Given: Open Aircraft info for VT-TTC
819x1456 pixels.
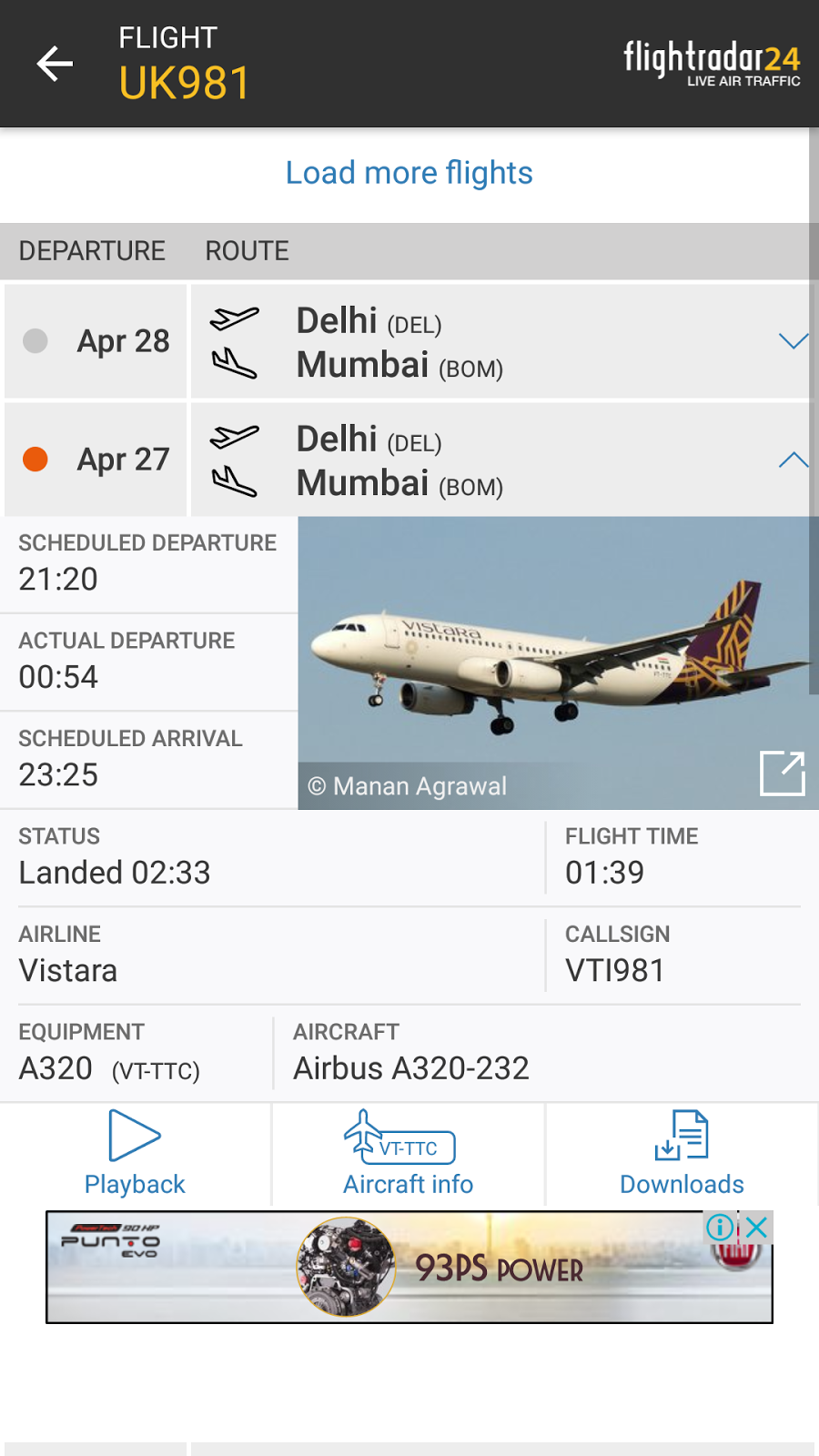Looking at the screenshot, I should [408, 1154].
